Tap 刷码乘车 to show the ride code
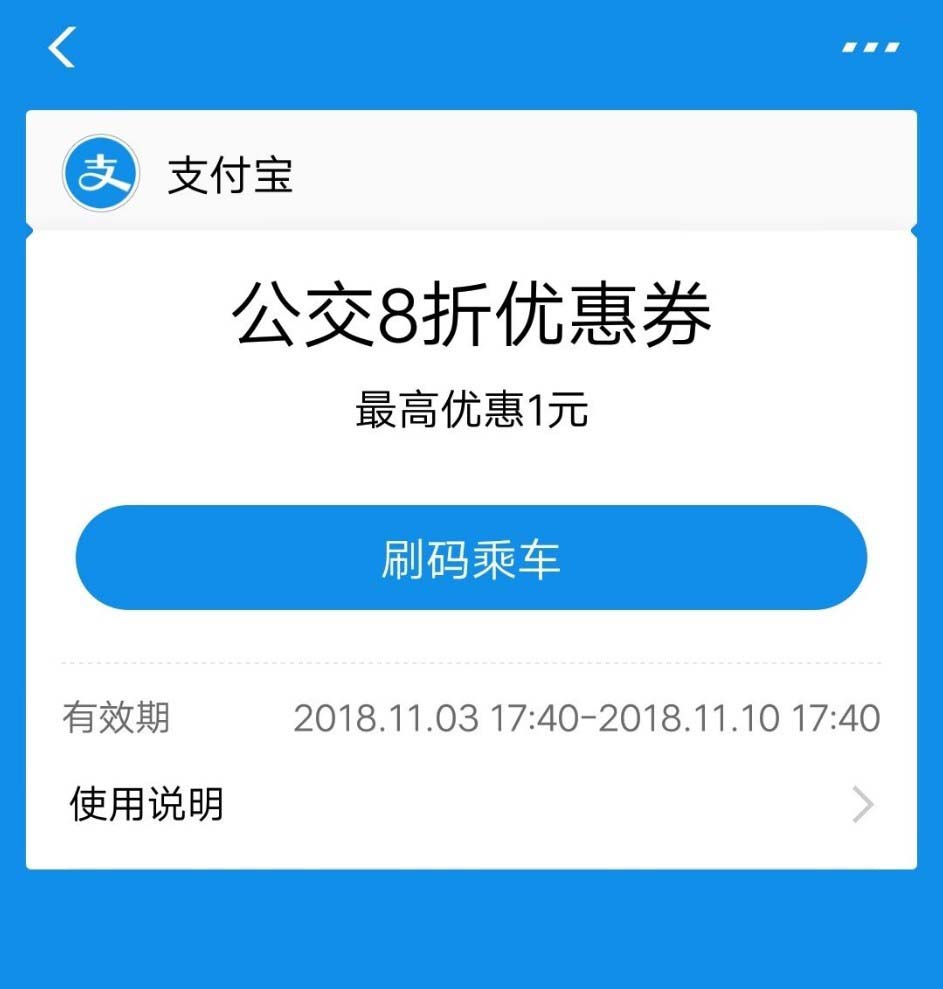This screenshot has width=943, height=989. [471, 557]
